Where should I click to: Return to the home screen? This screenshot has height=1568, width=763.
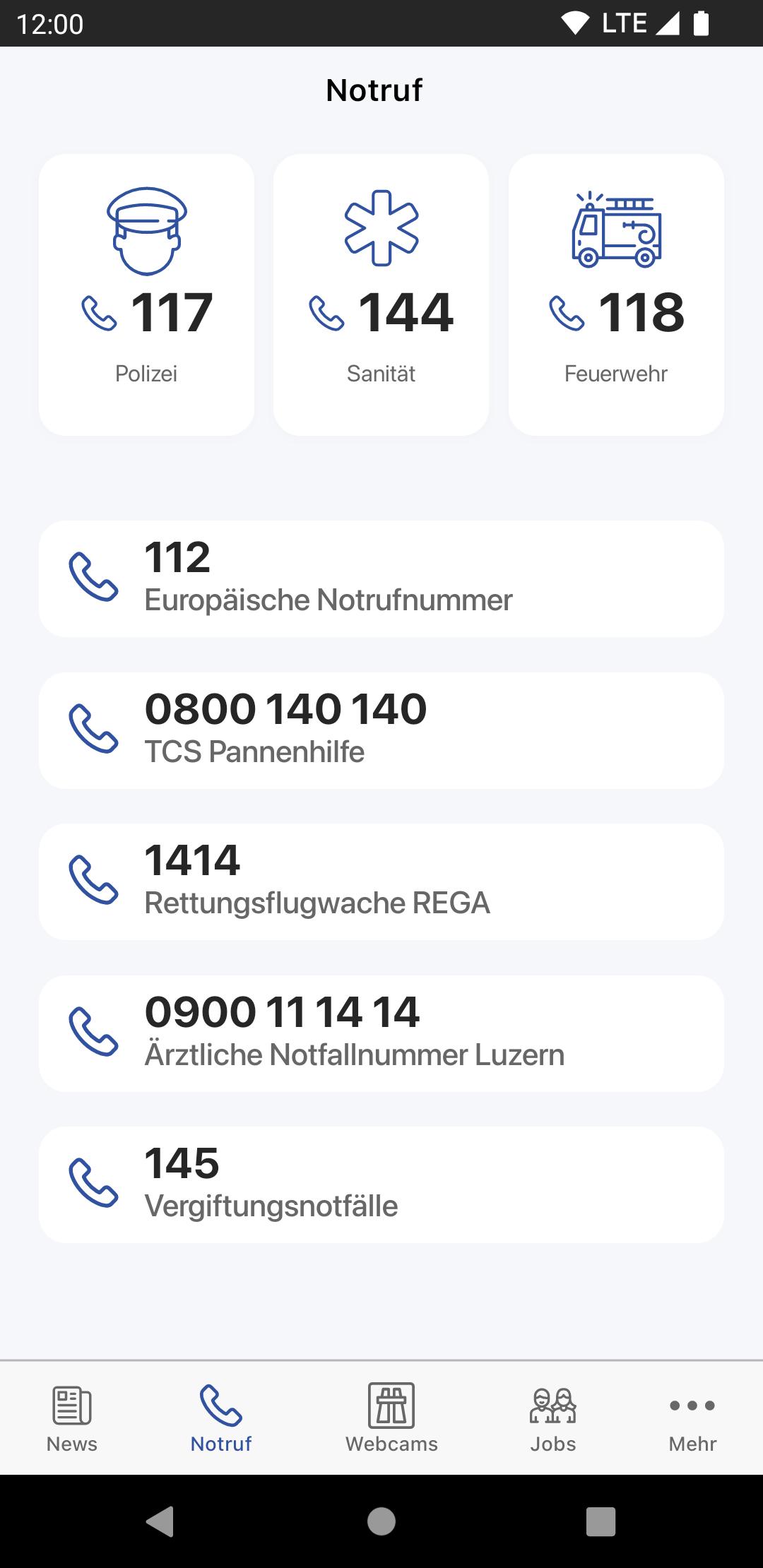381,1521
